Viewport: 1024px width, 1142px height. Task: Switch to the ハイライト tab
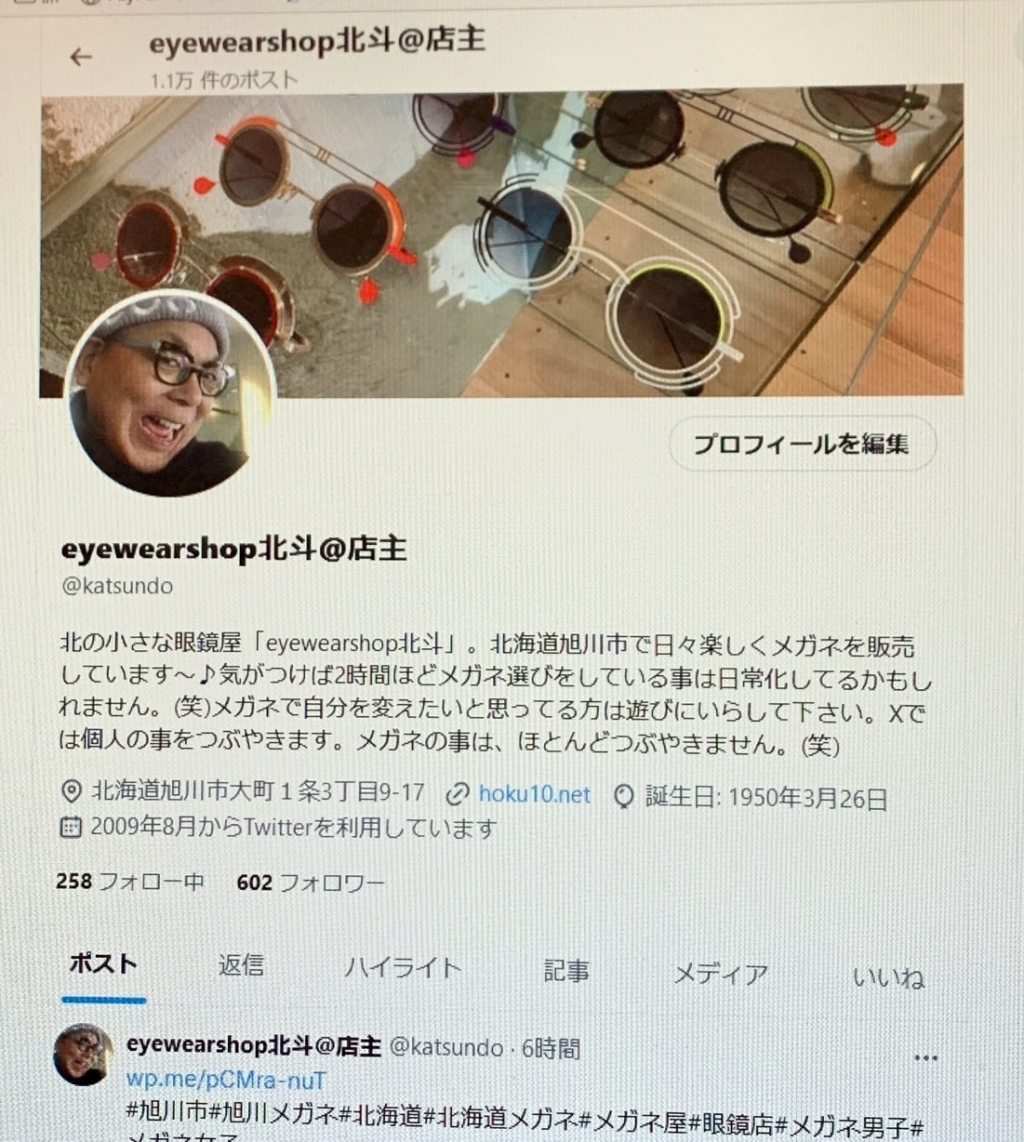[x=403, y=968]
